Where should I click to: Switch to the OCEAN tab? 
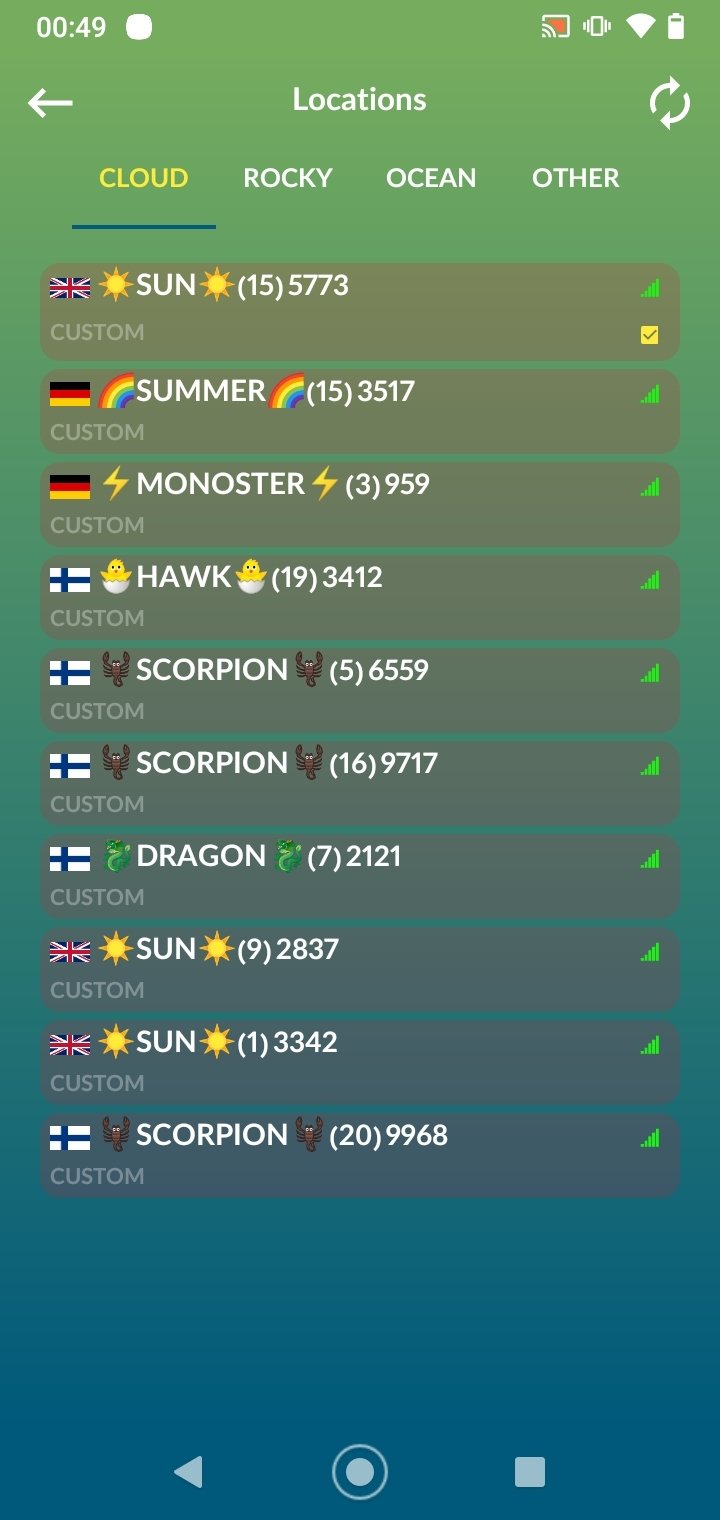point(431,178)
